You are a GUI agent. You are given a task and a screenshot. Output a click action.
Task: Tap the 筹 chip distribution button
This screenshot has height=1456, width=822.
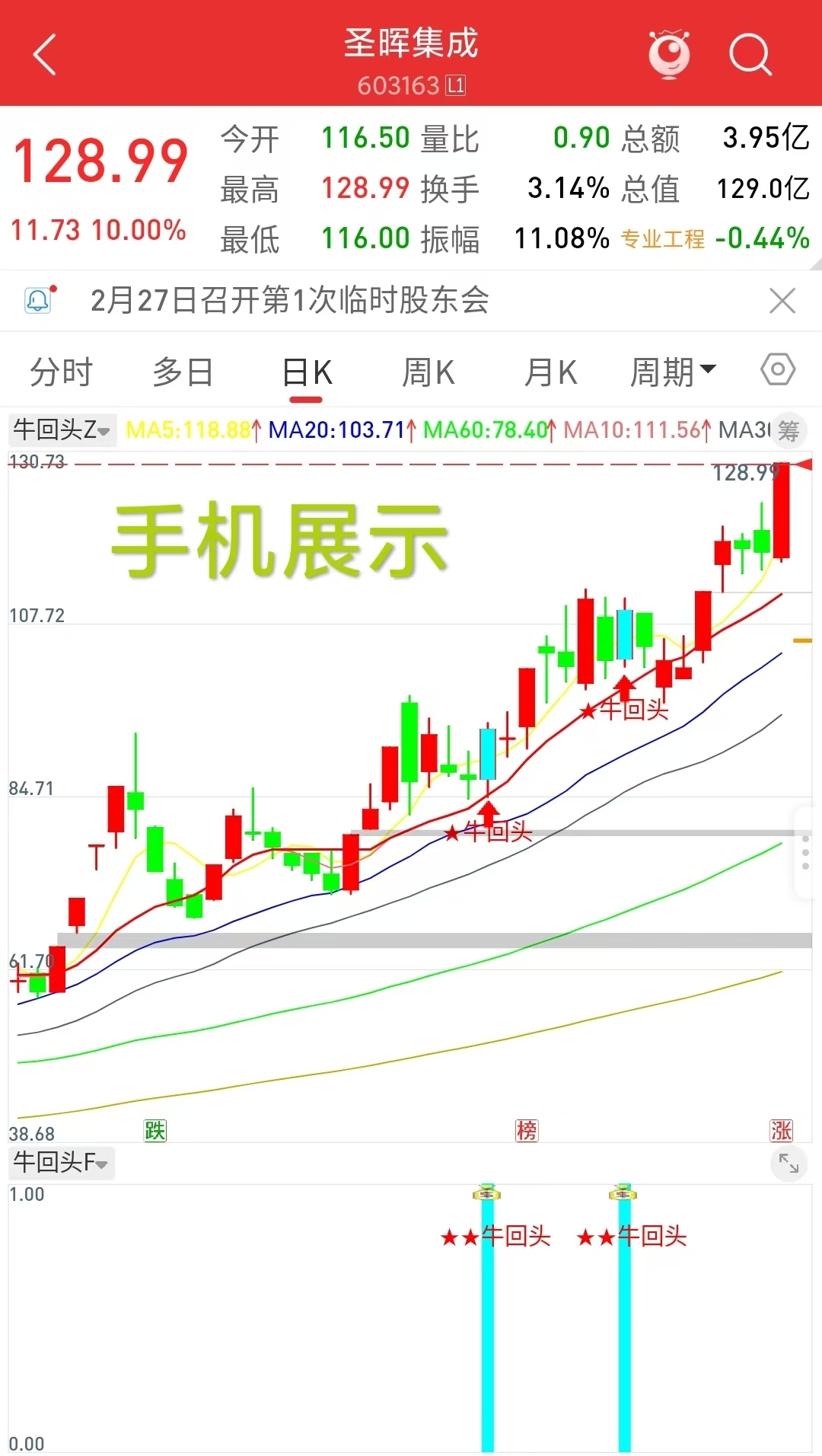pos(789,431)
